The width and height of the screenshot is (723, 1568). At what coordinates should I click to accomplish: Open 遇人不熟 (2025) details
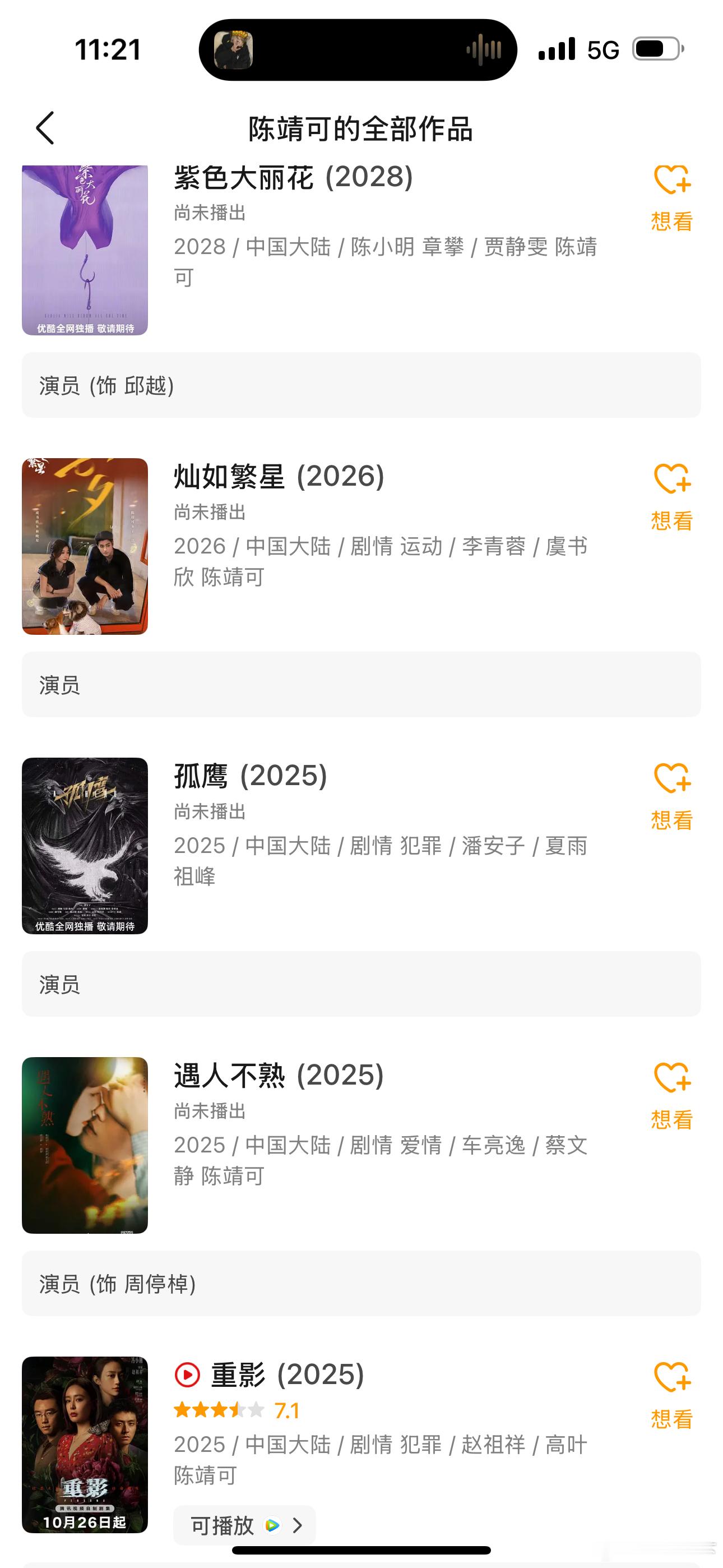tap(279, 1075)
